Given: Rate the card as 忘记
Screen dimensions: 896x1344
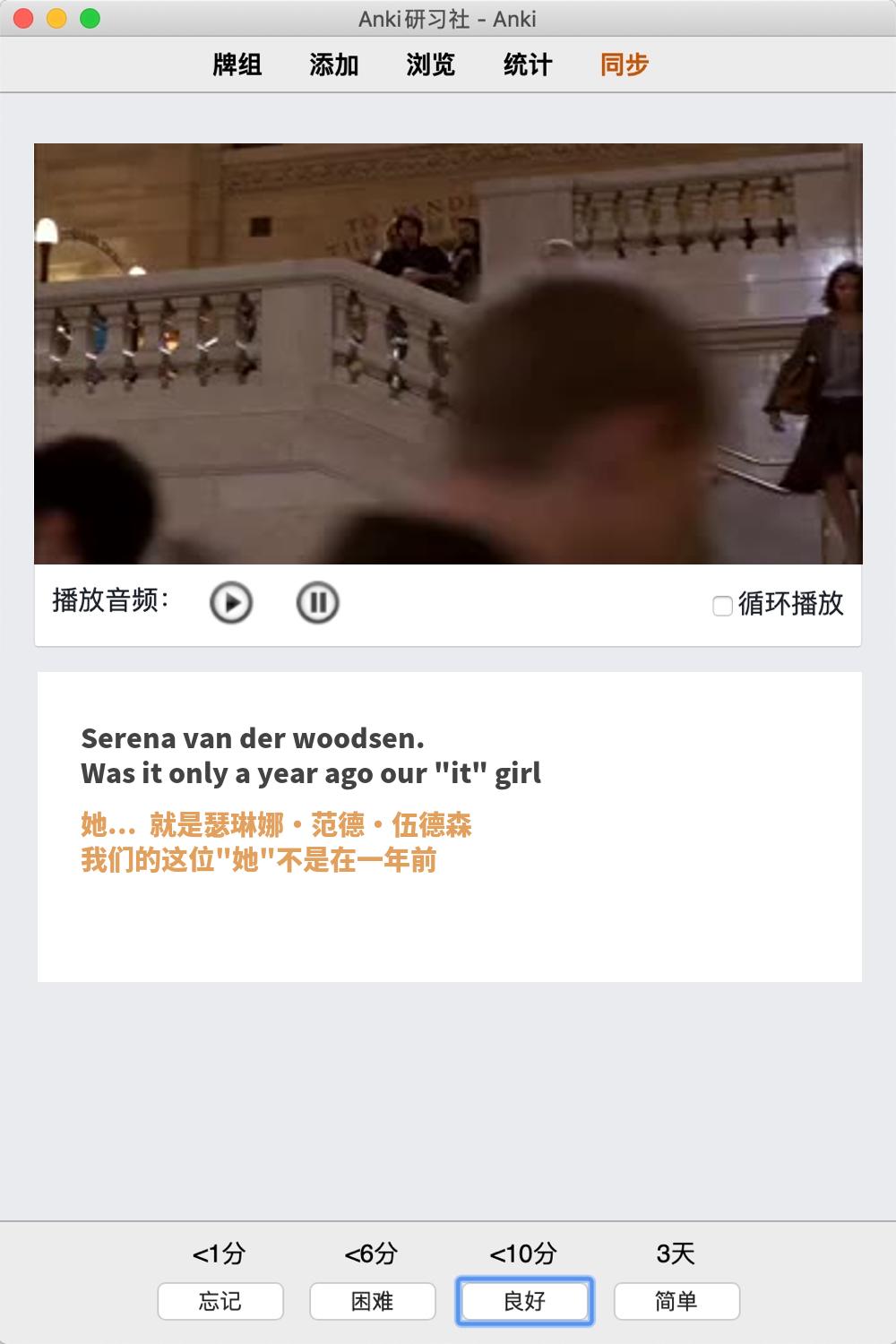Looking at the screenshot, I should 220,1301.
